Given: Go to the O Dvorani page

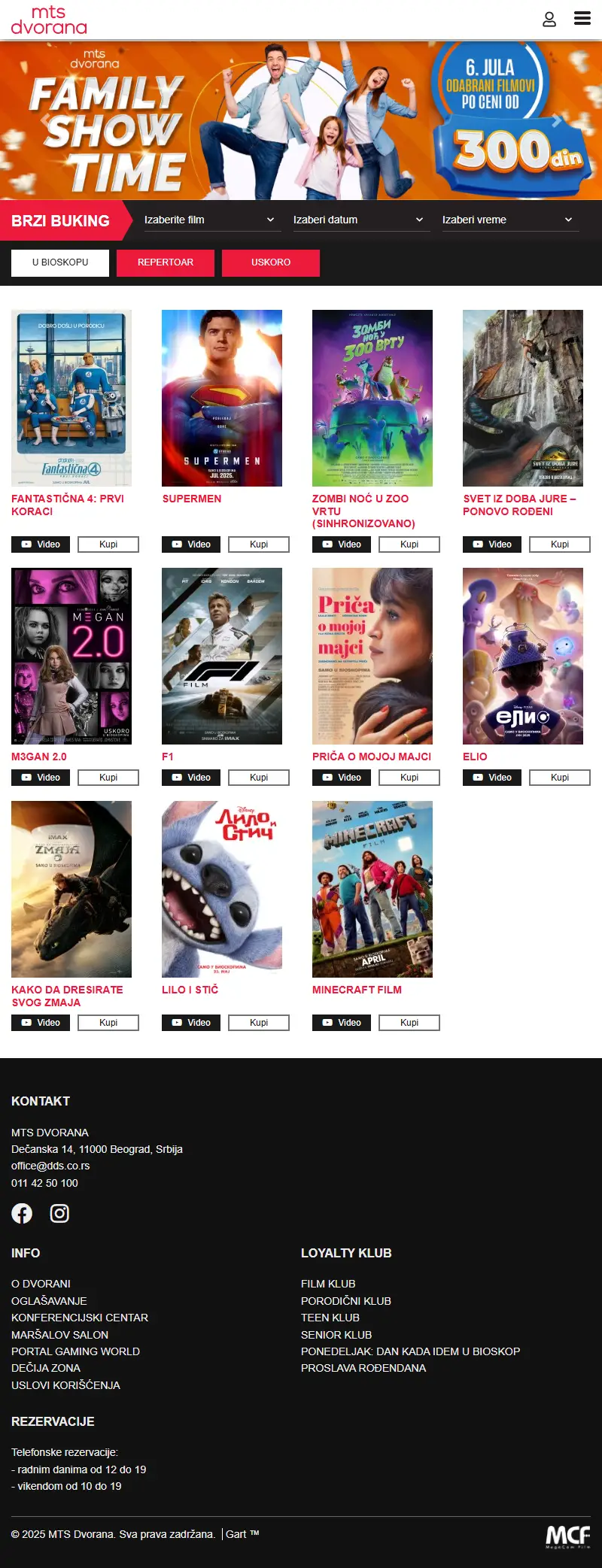Looking at the screenshot, I should (x=41, y=1284).
